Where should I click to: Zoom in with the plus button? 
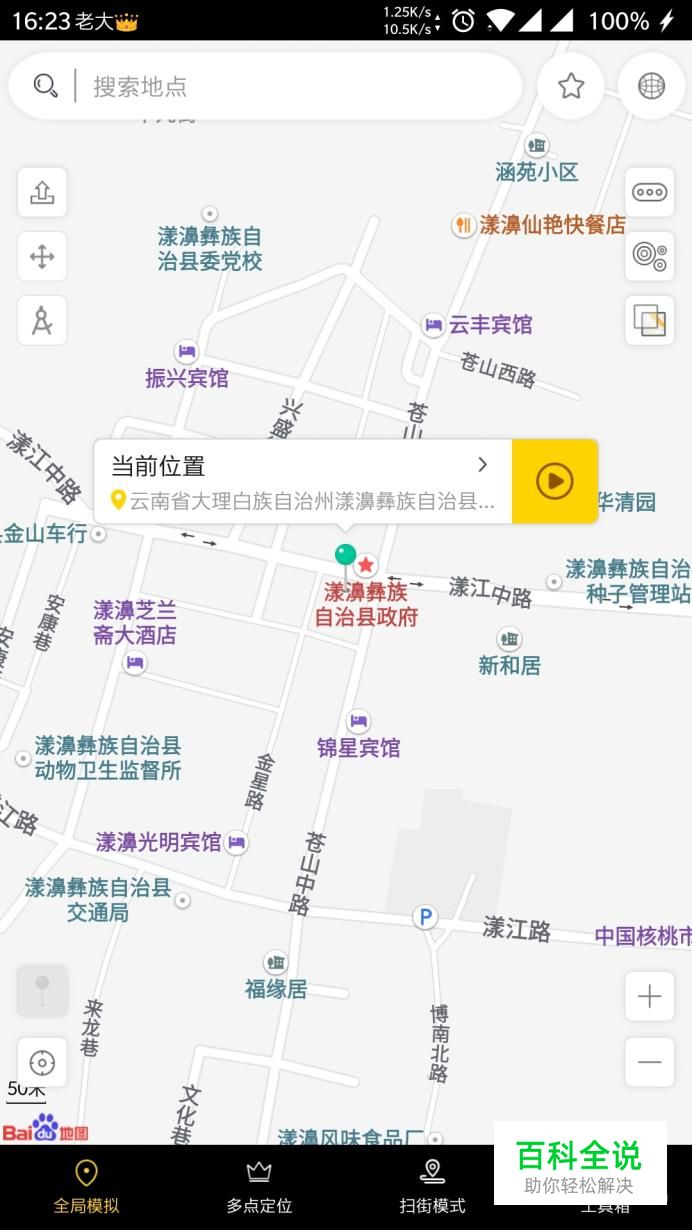(650, 997)
